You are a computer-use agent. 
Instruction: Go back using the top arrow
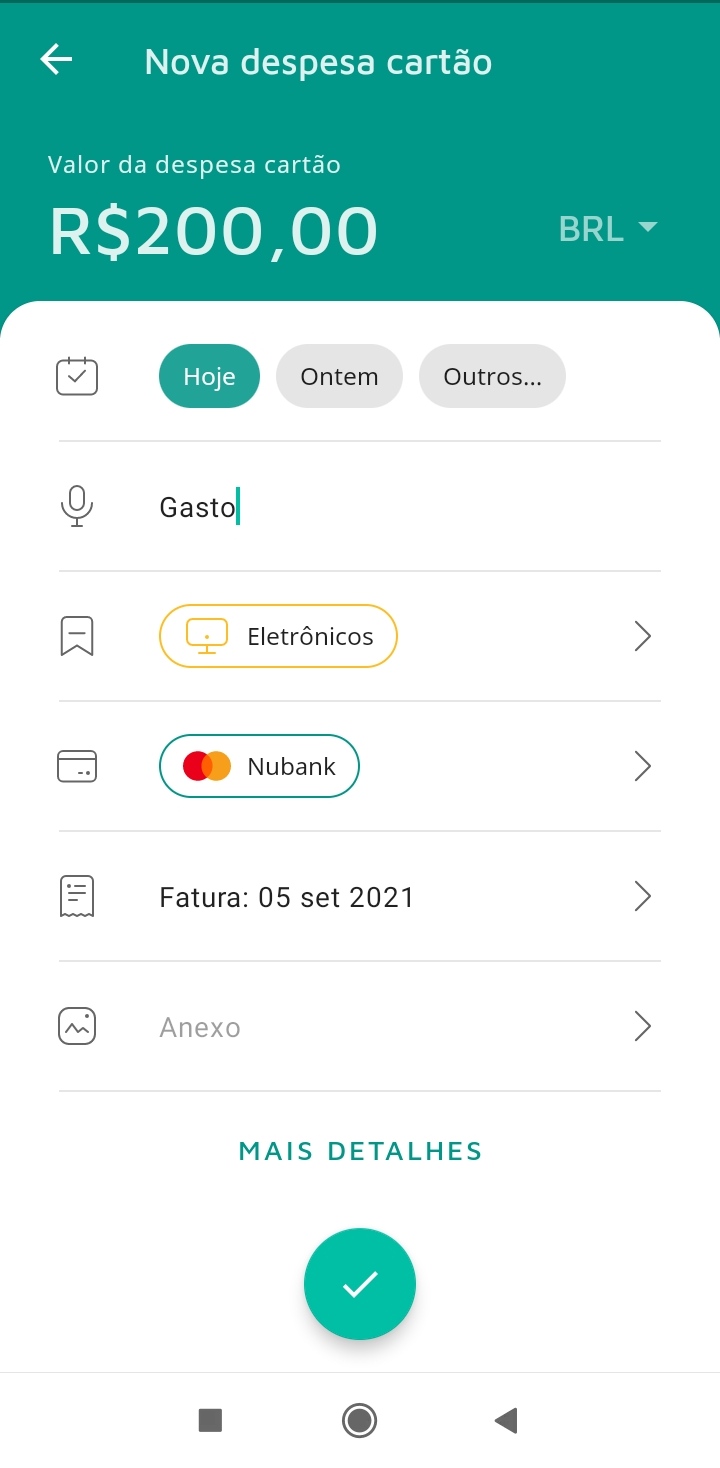coord(56,61)
